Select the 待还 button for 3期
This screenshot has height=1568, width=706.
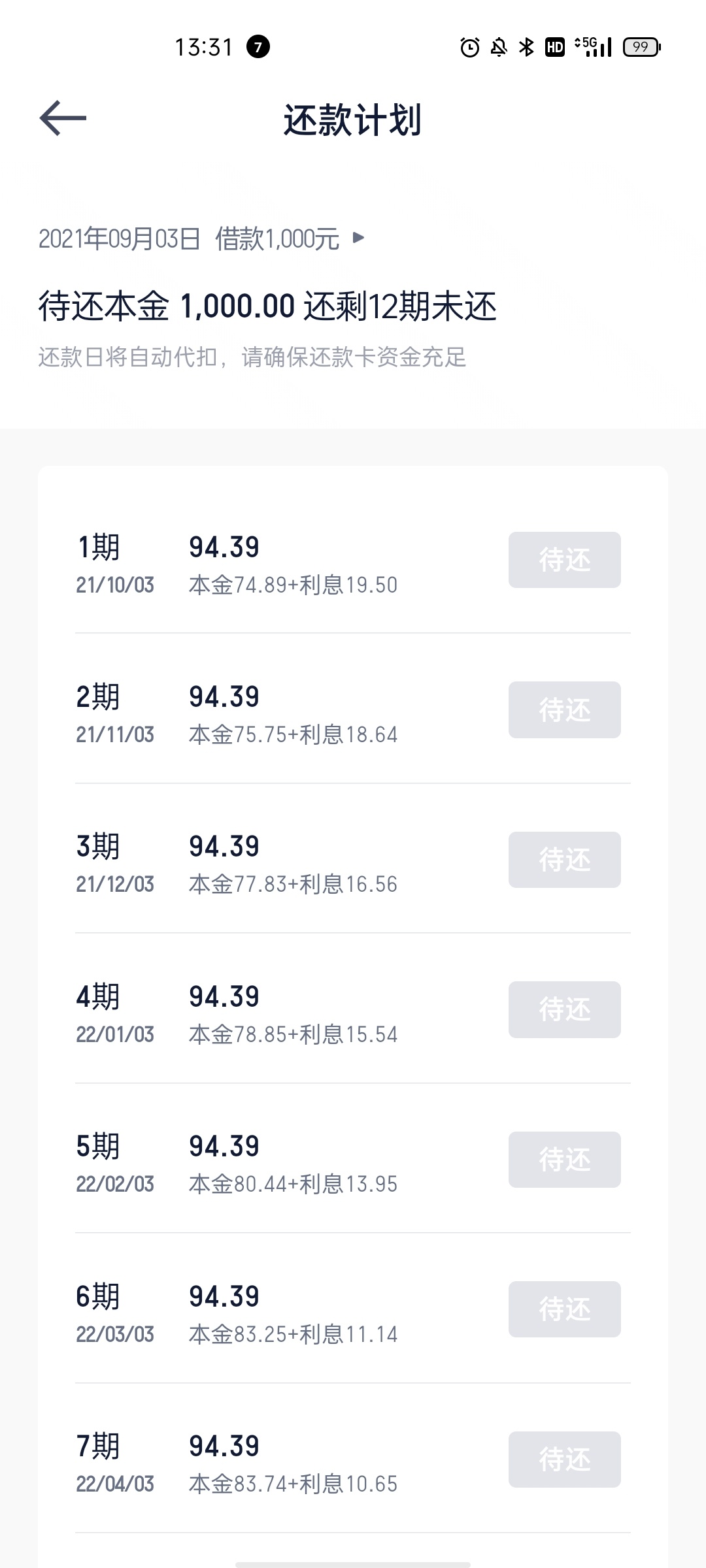click(565, 860)
